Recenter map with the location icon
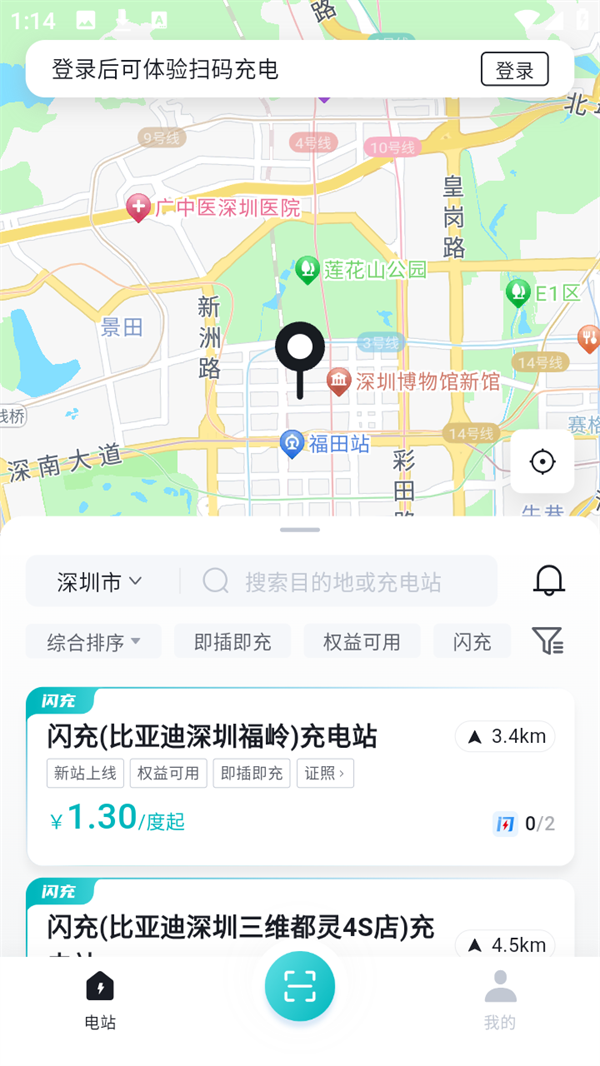The image size is (600, 1066). pyautogui.click(x=542, y=461)
